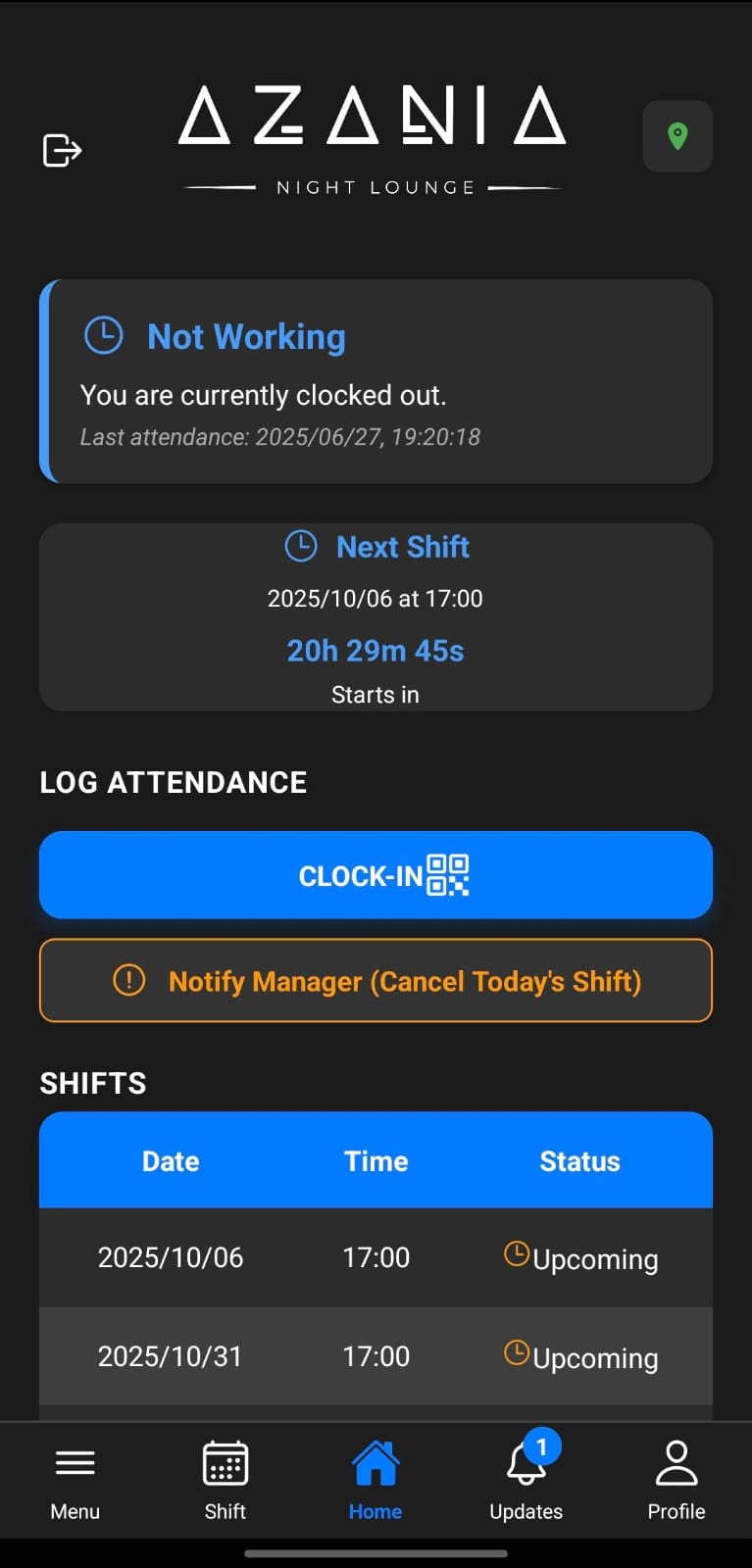Select the logout icon at top left
Screen dimensions: 752x1568
tap(61, 149)
